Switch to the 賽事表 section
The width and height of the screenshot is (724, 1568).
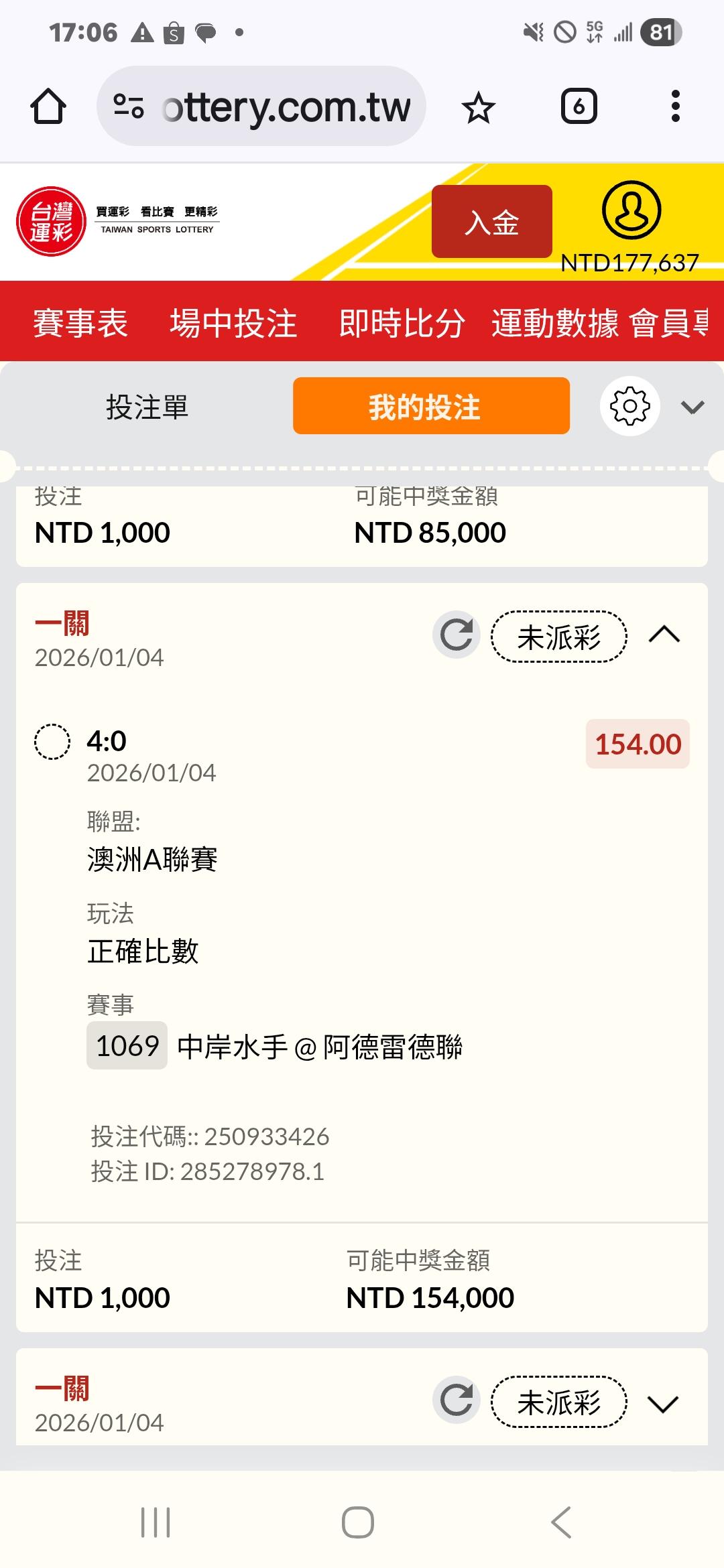click(x=80, y=323)
